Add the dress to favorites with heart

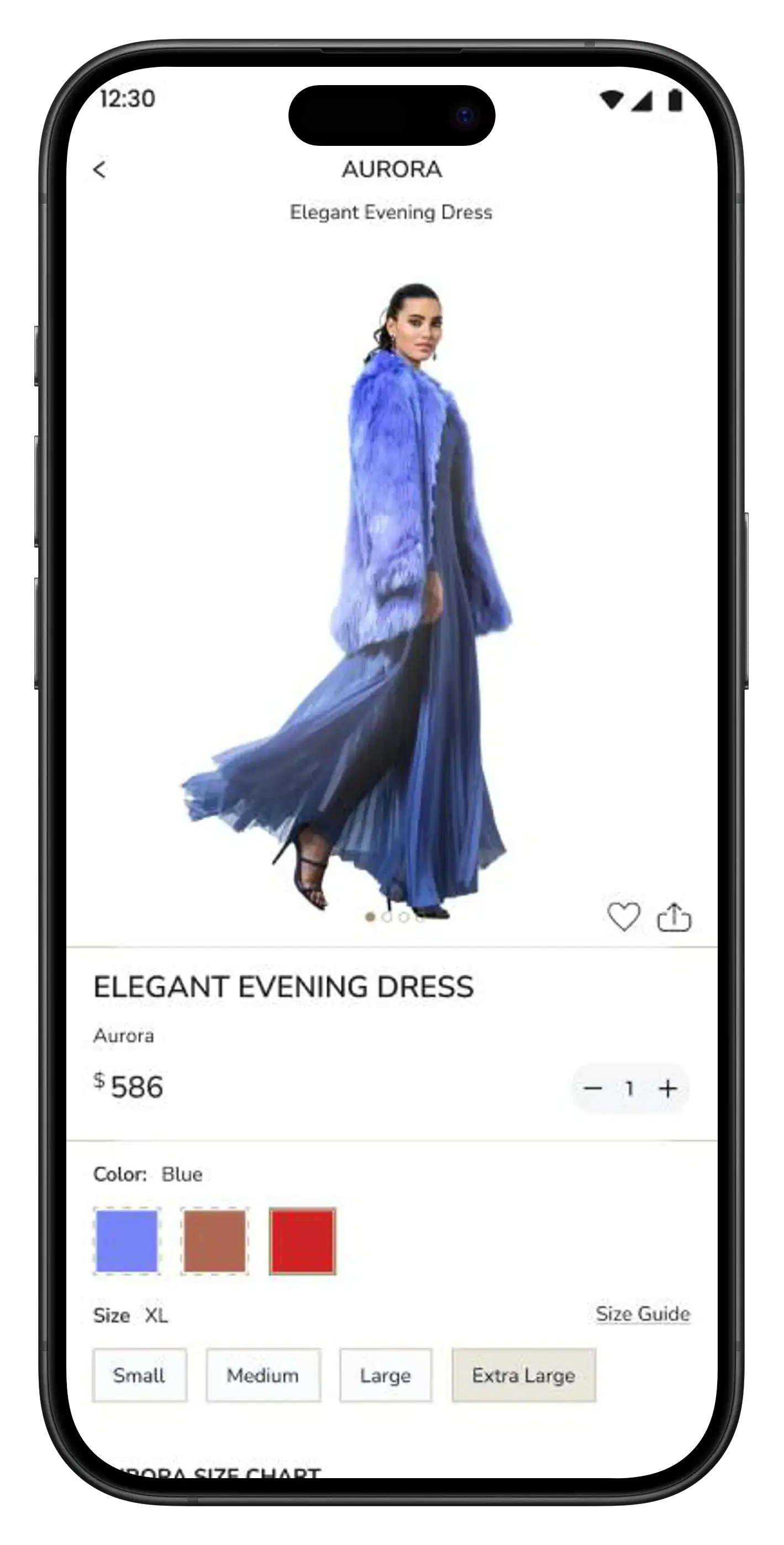[623, 917]
